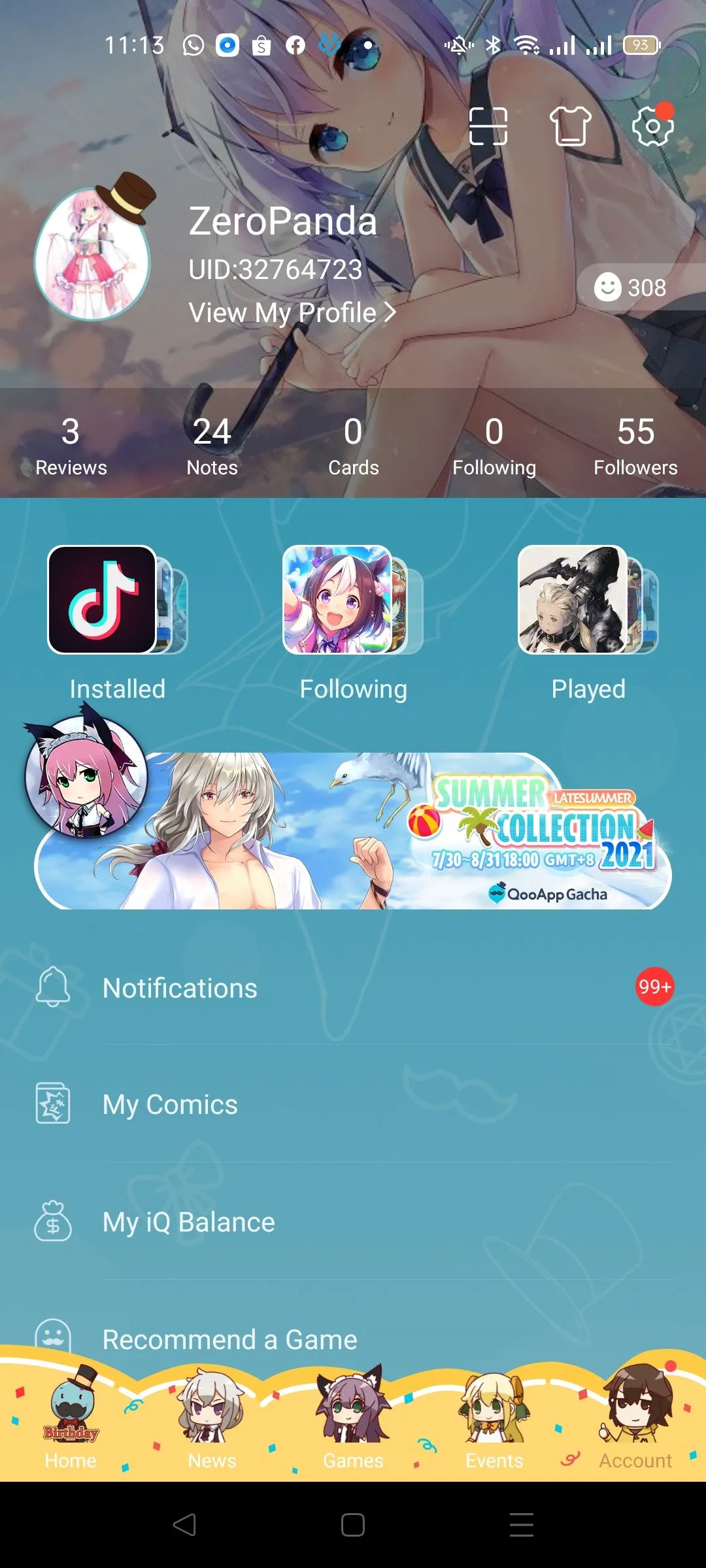Open My Comics

click(353, 1104)
